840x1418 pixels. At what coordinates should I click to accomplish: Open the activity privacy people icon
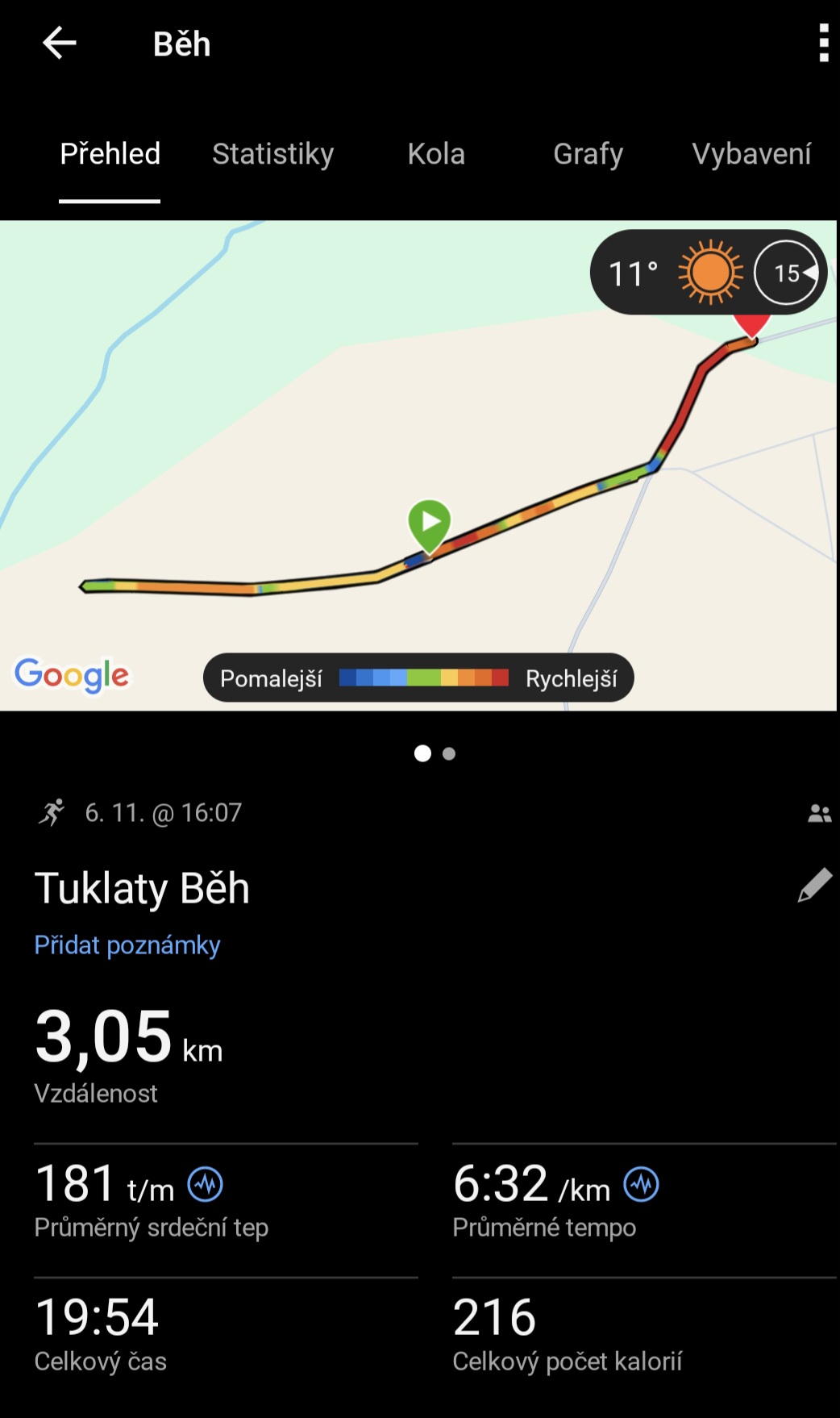click(819, 813)
